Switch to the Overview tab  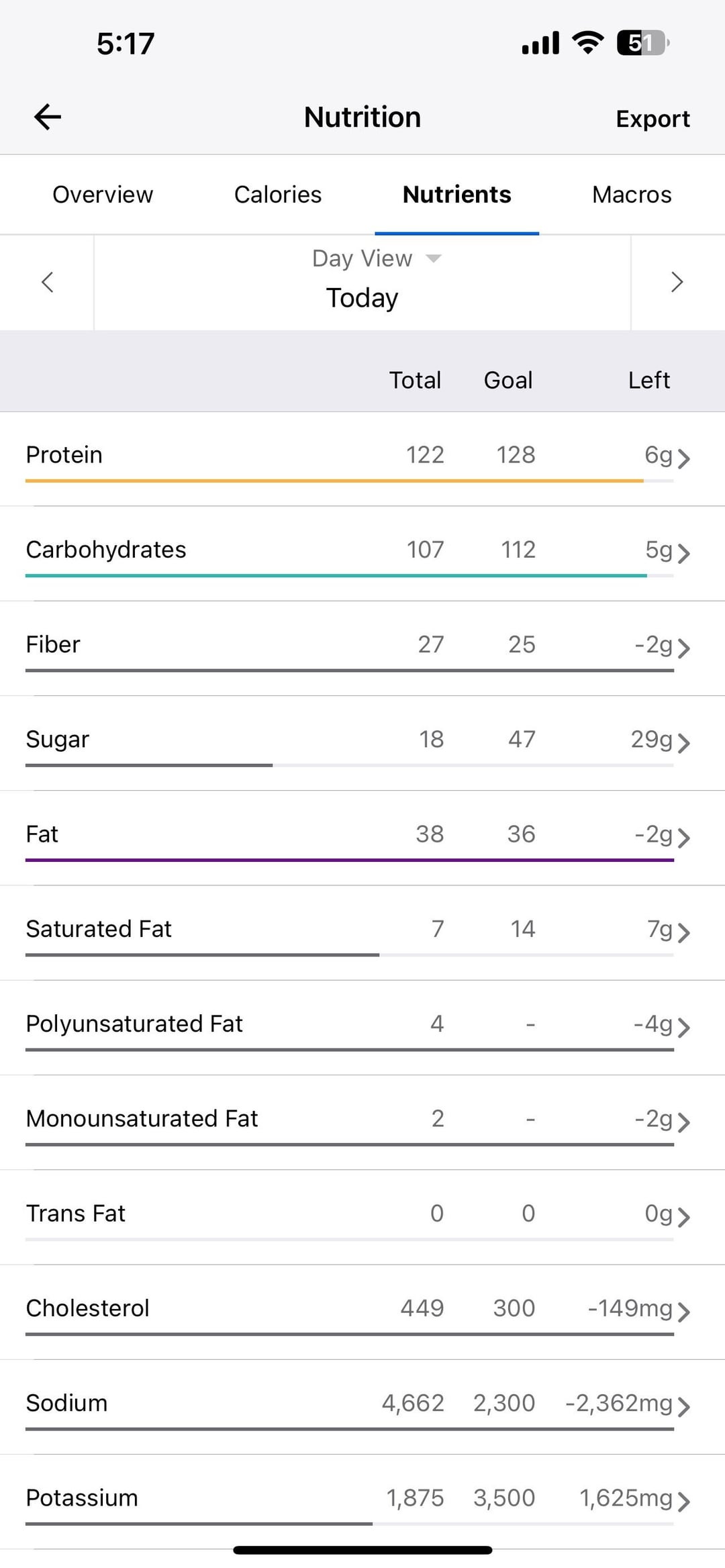pyautogui.click(x=103, y=195)
